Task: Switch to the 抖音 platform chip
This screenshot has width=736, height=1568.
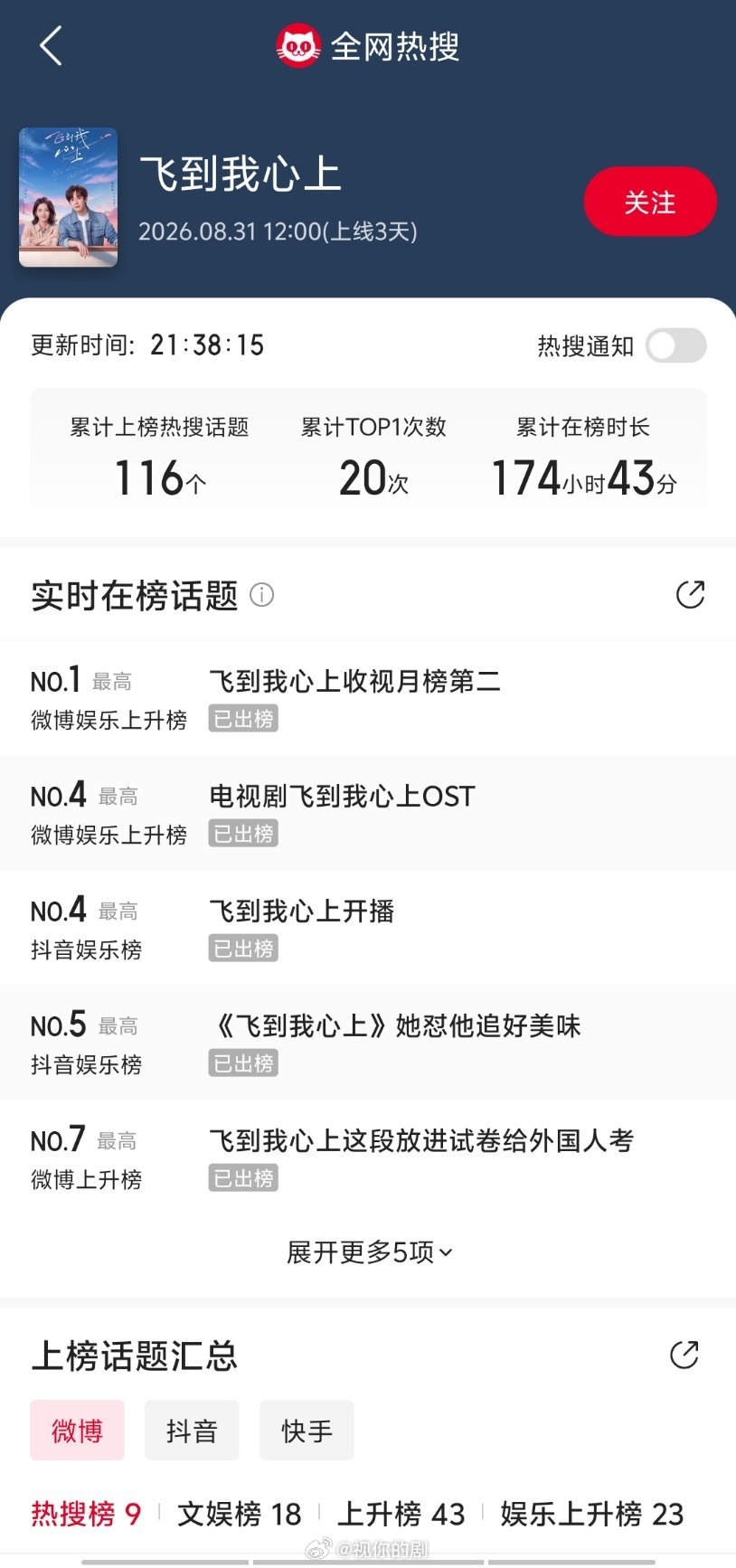Action: [x=192, y=1431]
